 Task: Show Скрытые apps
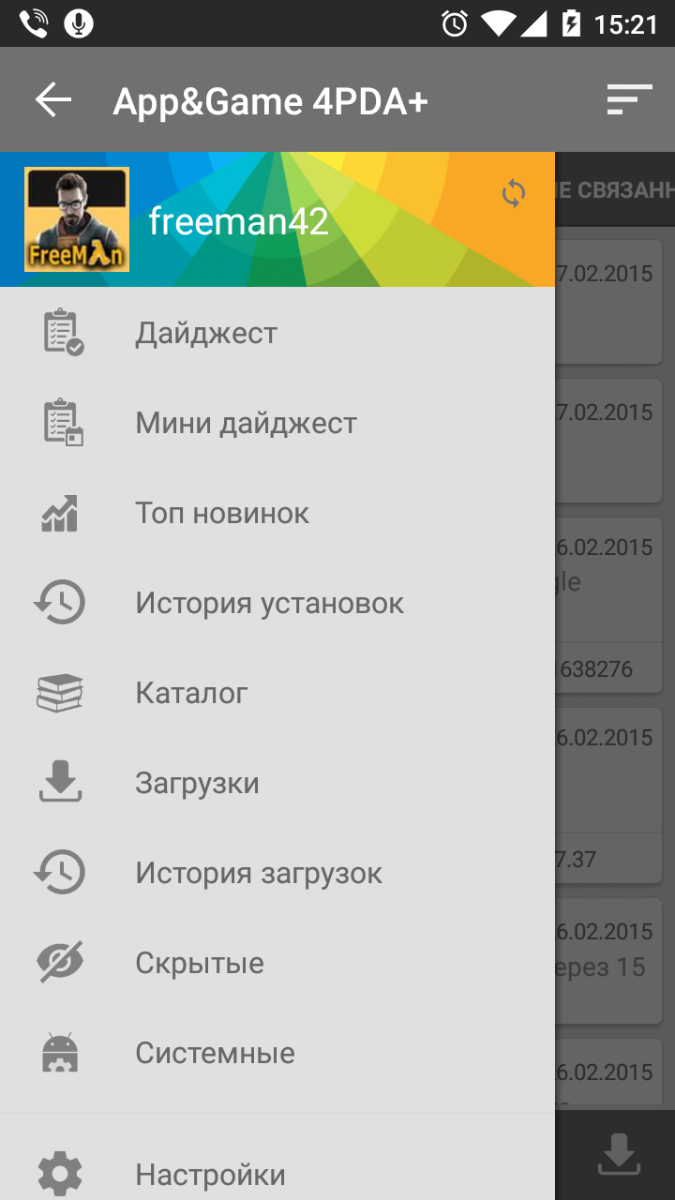199,963
